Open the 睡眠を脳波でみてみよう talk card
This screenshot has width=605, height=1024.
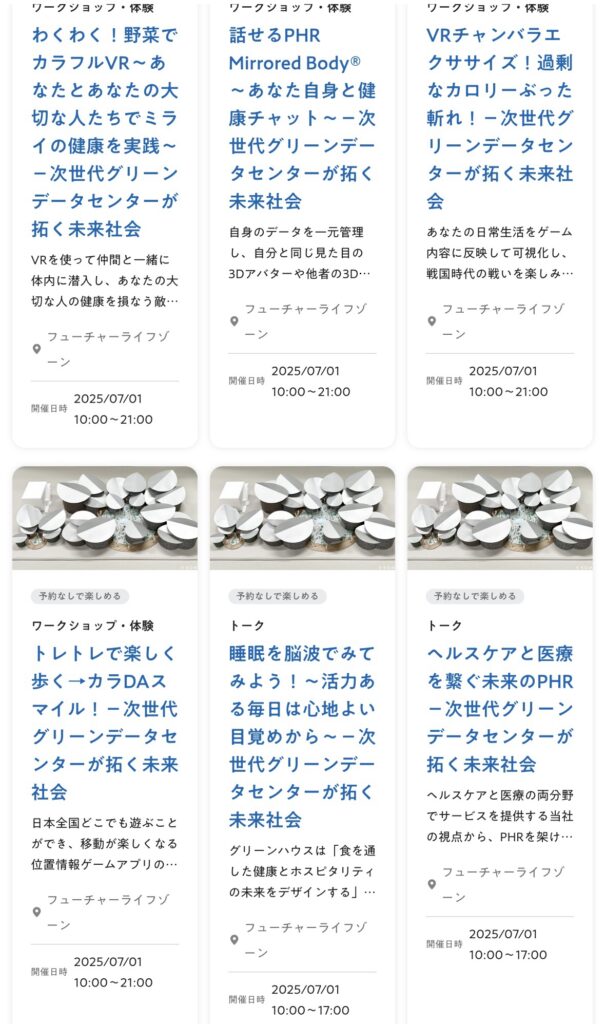(x=302, y=736)
